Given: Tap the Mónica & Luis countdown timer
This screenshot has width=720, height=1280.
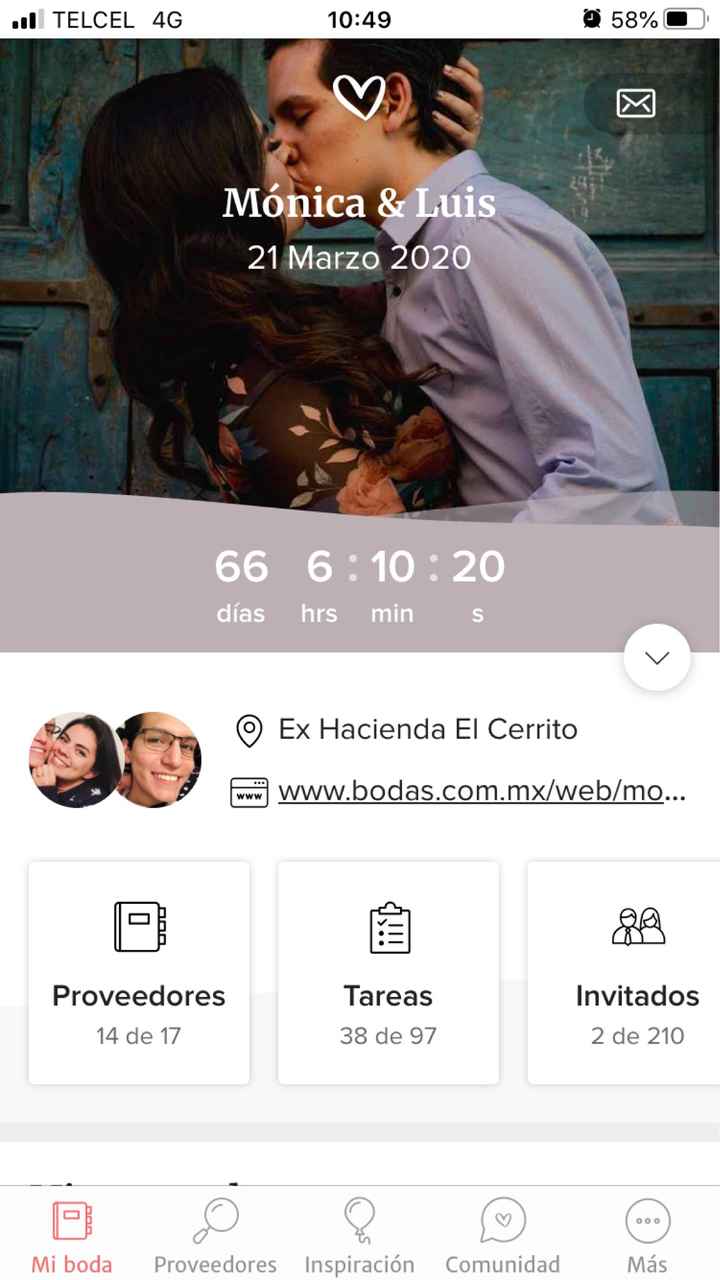Looking at the screenshot, I should [360, 580].
